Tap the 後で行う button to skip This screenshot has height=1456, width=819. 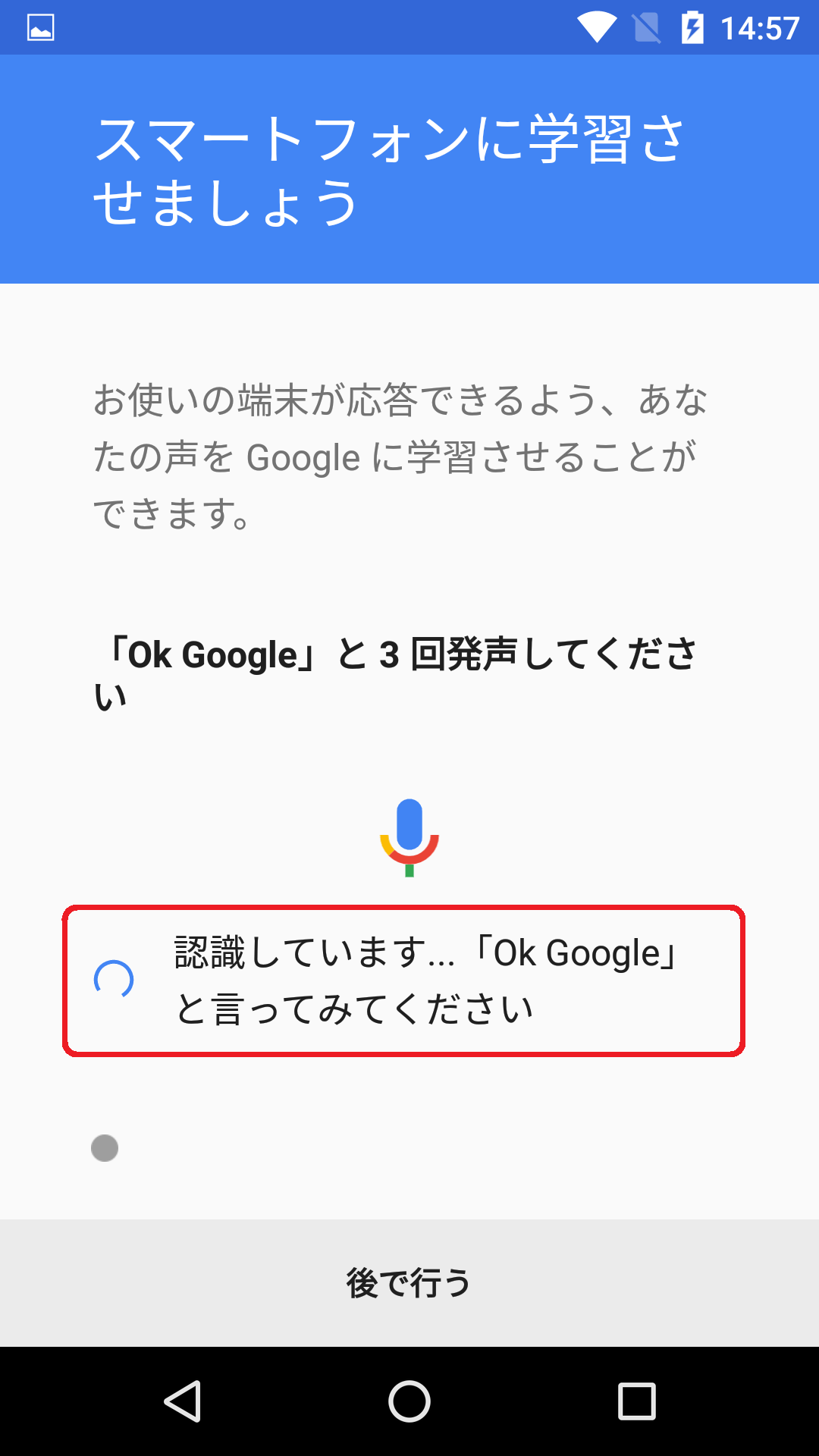tap(409, 1283)
